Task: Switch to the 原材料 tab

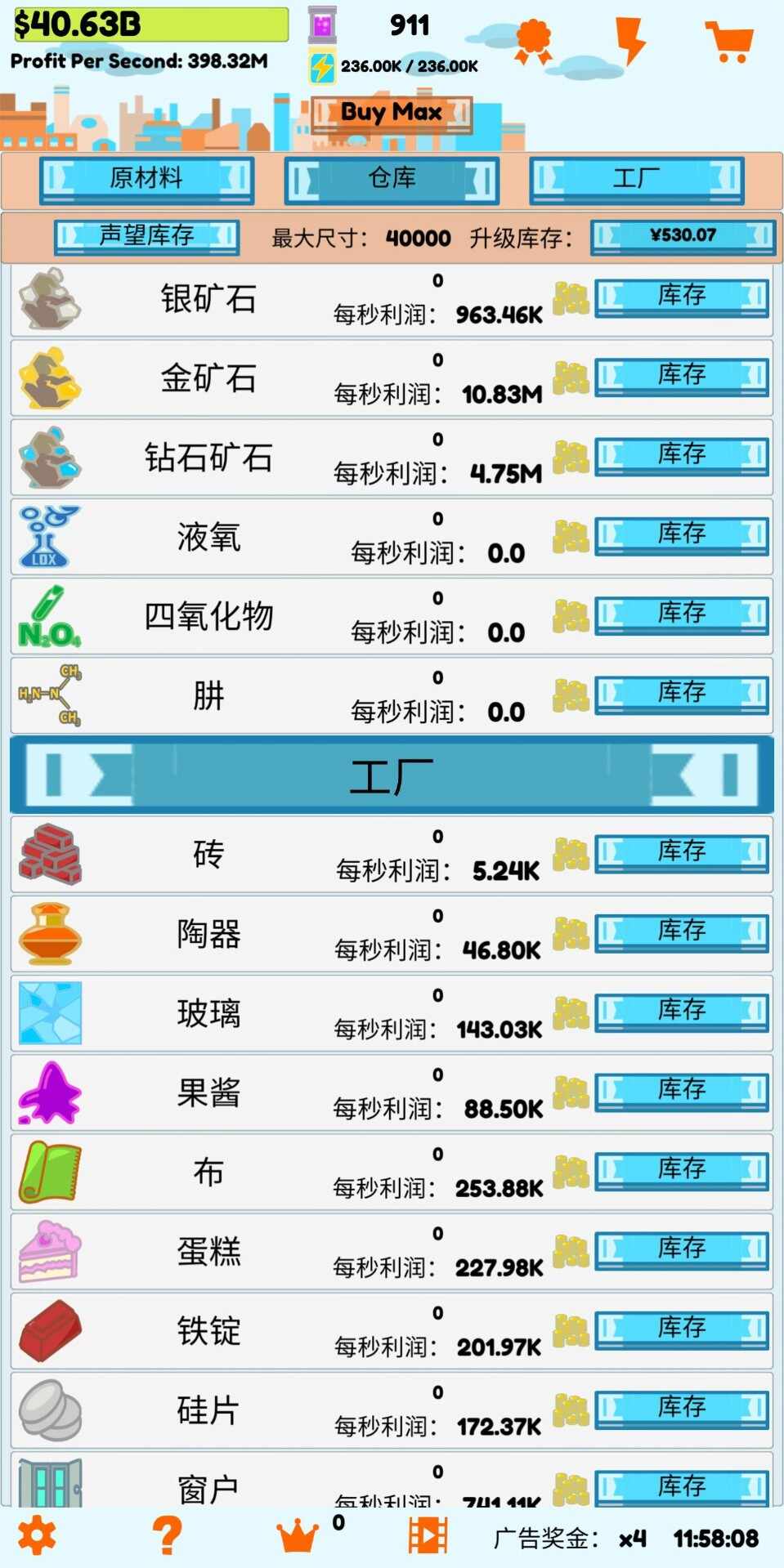Action: pos(146,179)
